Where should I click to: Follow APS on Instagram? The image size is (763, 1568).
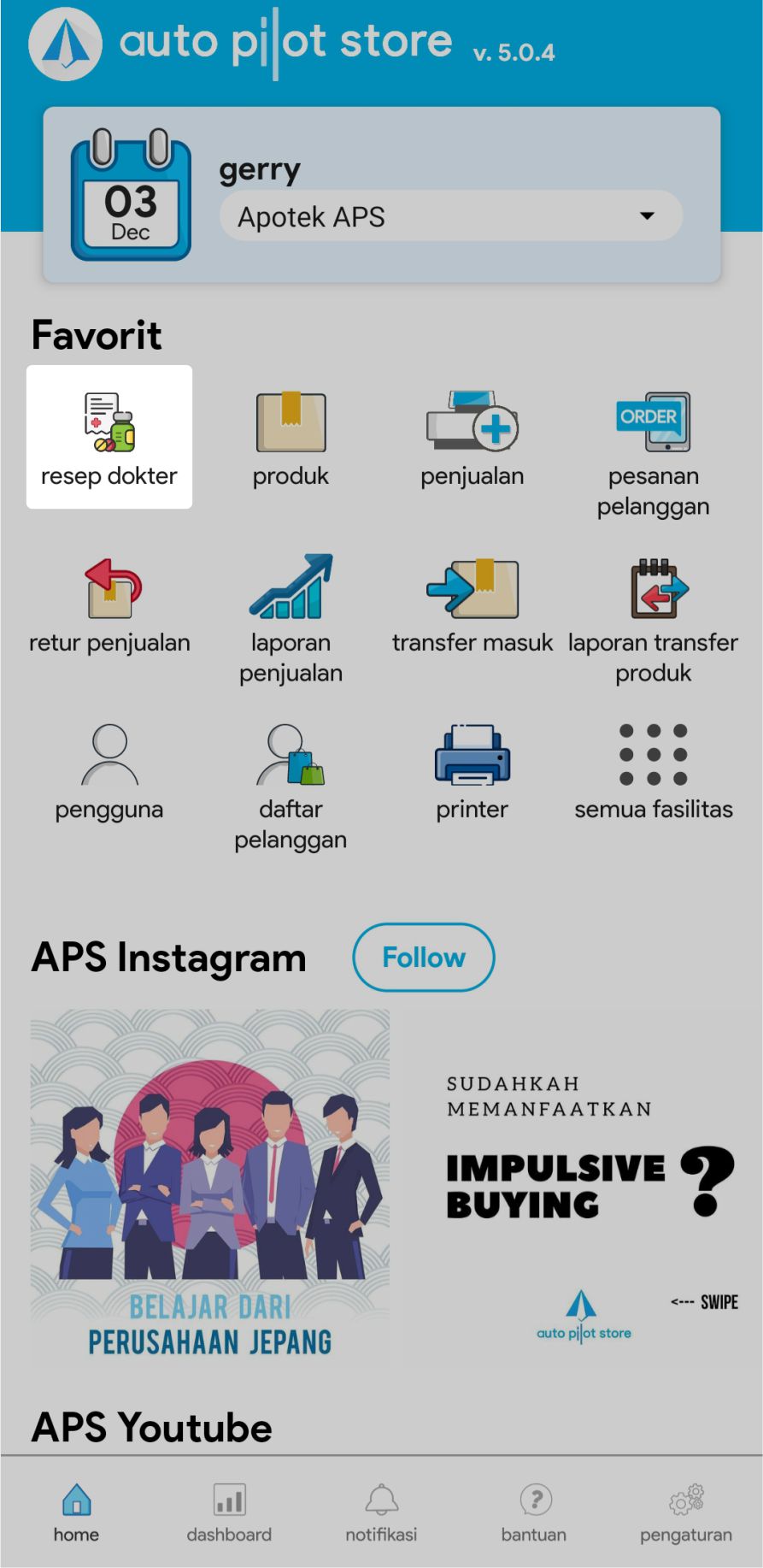point(423,957)
